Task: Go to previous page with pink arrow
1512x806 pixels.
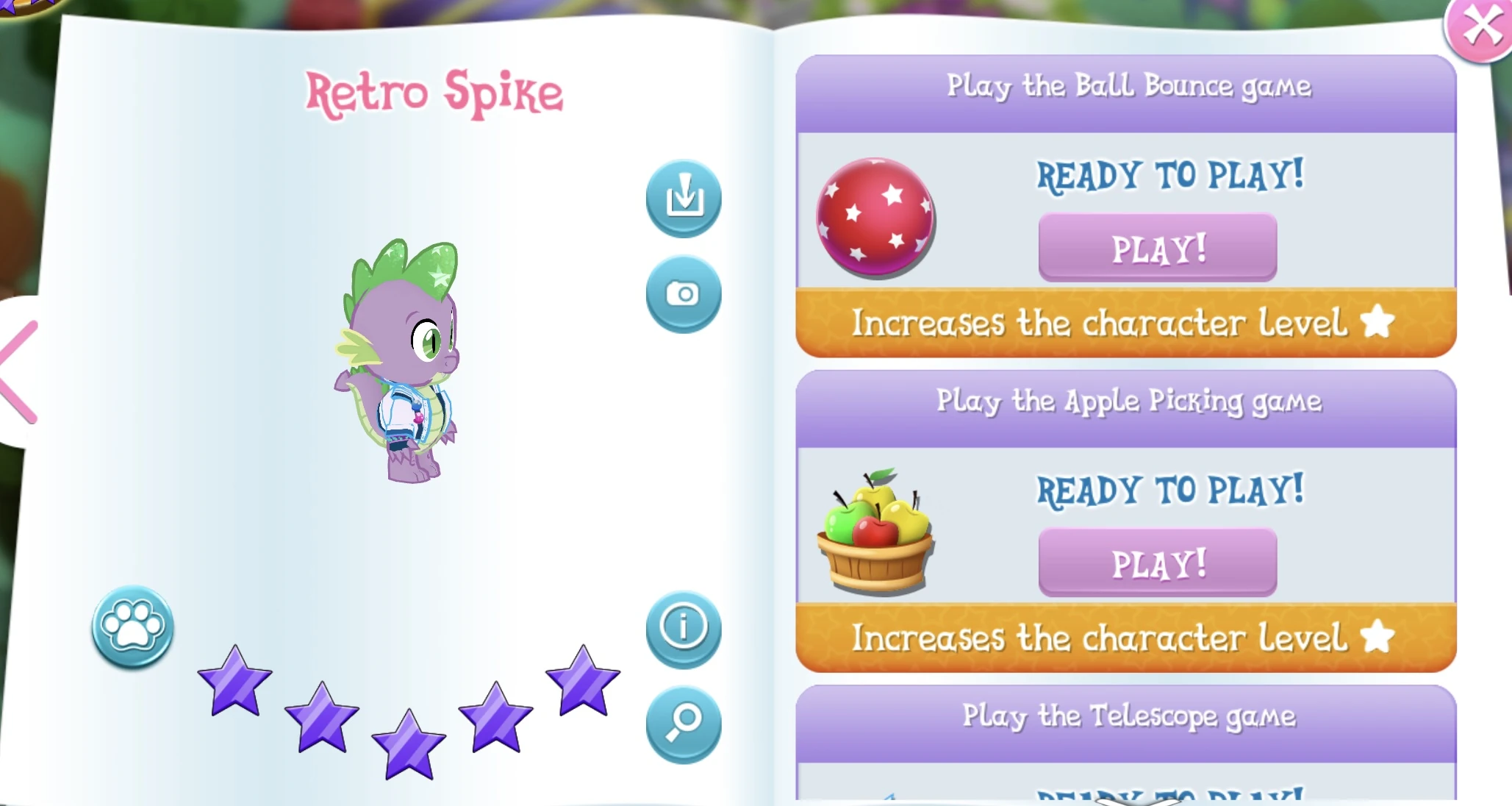Action: point(18,372)
